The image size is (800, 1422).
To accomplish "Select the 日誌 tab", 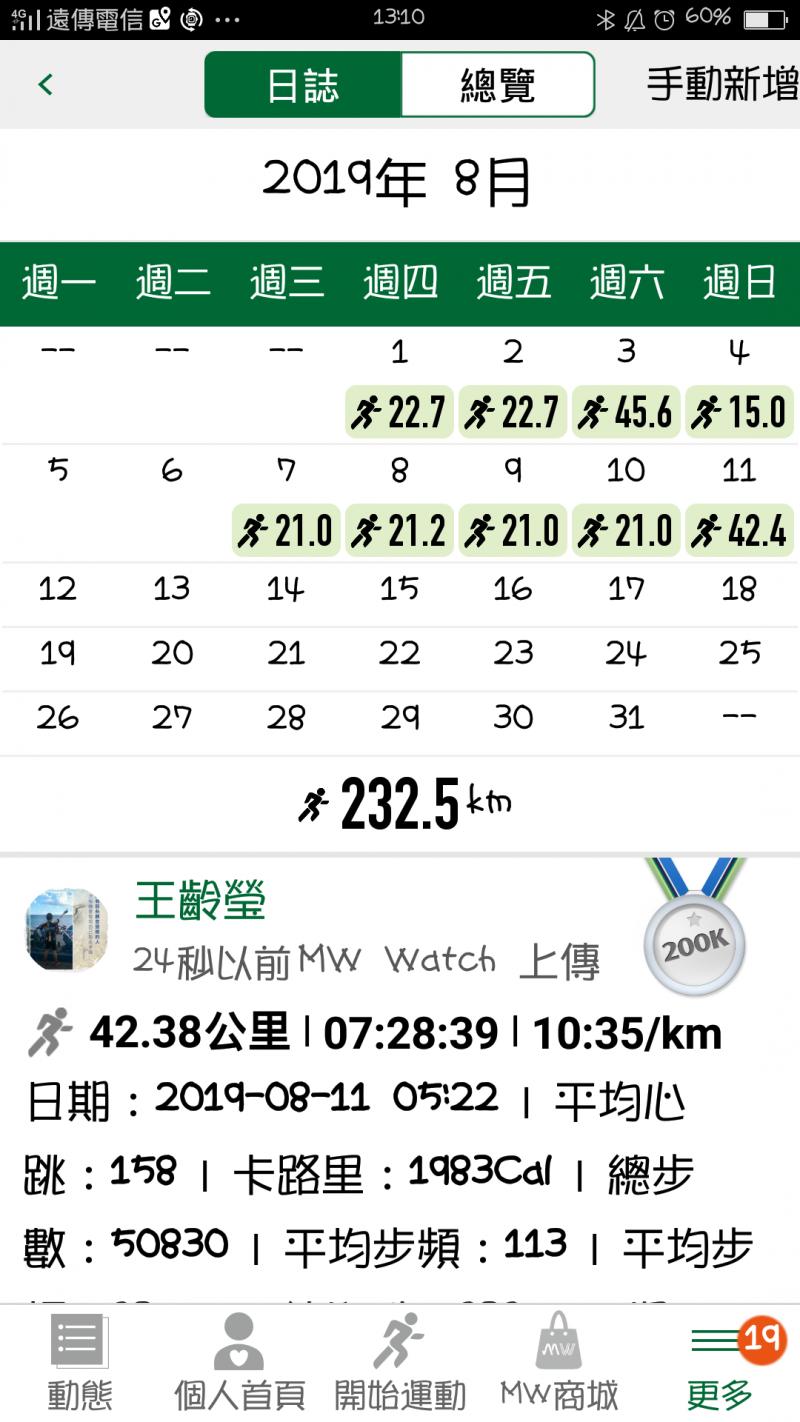I will [x=303, y=85].
